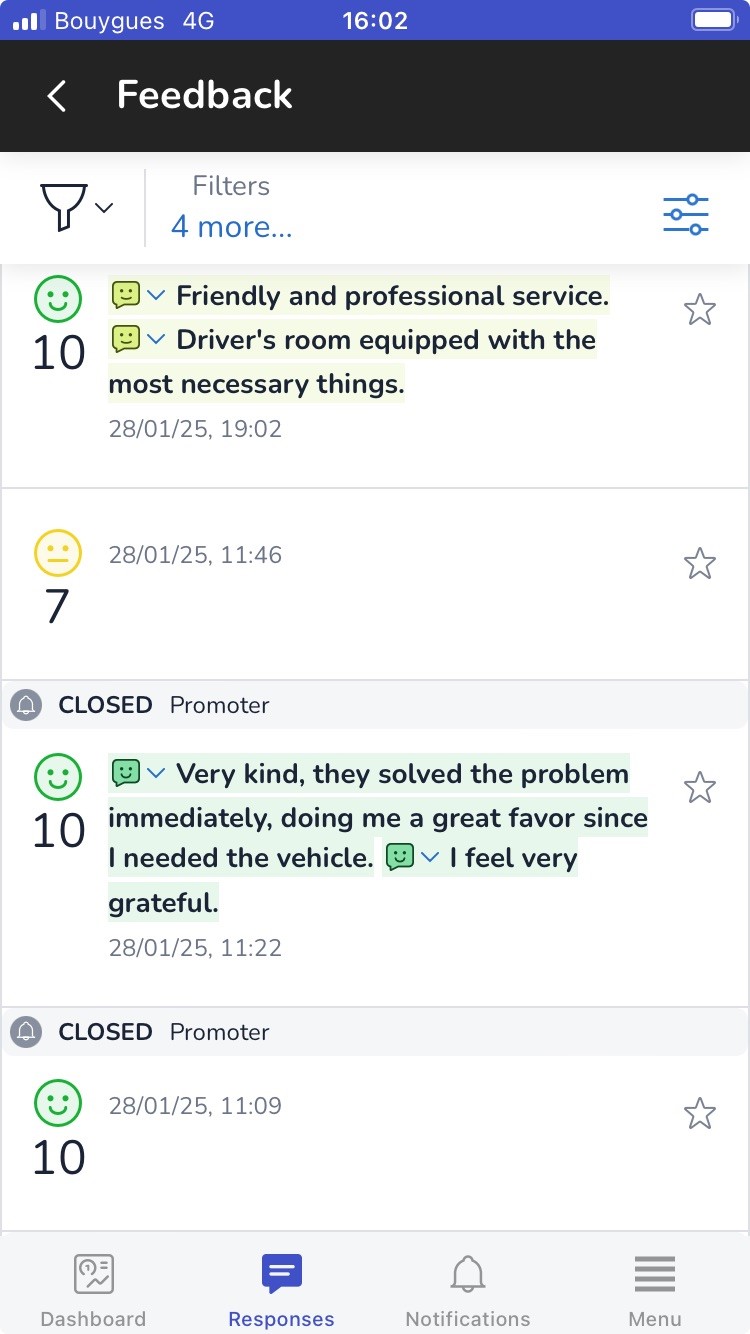
Task: Star the response from 28/01/25, 11:09
Action: [x=699, y=1113]
